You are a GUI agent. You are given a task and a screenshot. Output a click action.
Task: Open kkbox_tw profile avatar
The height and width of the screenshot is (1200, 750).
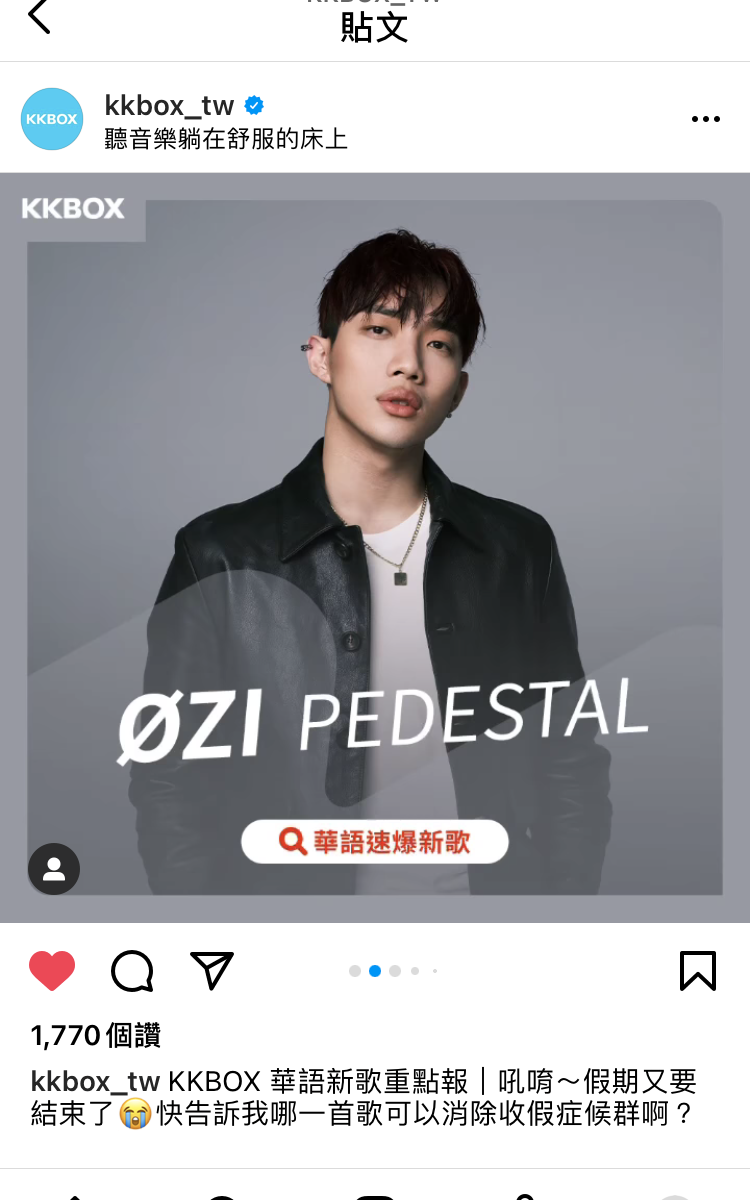(51, 119)
